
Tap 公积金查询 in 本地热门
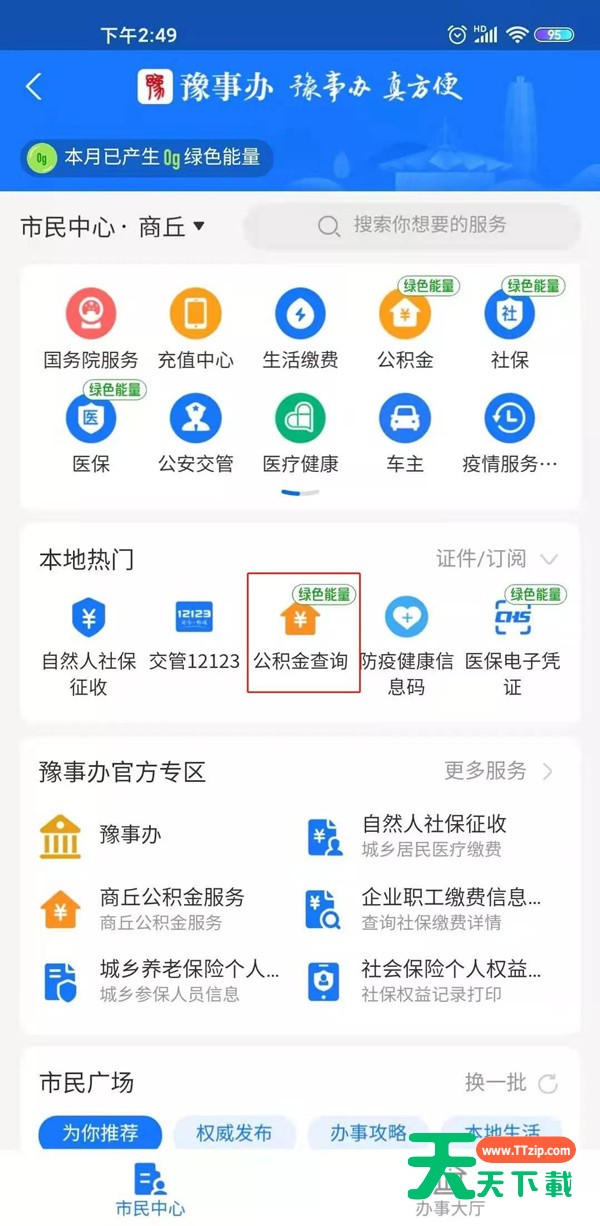pyautogui.click(x=301, y=634)
